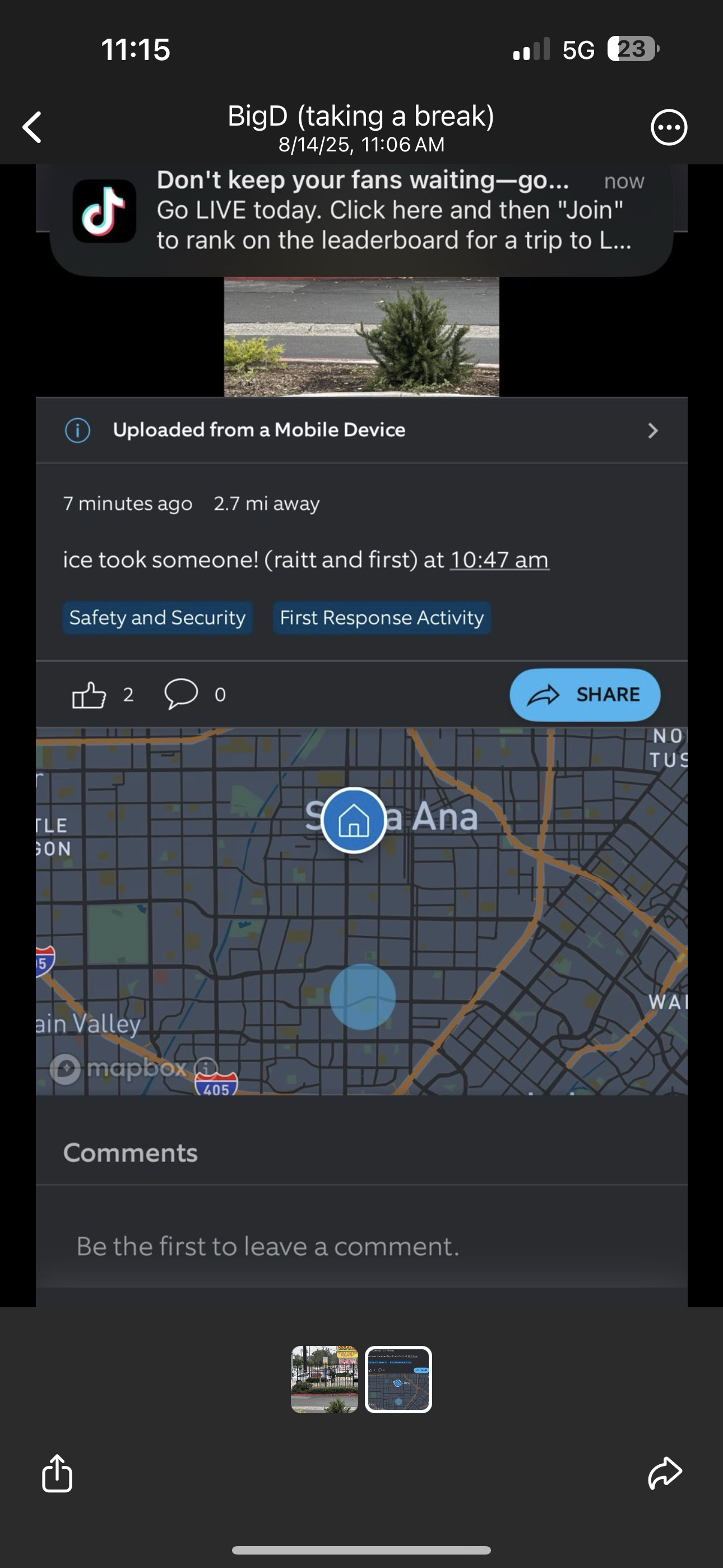Select the first photo thumbnail with the fence
Viewport: 723px width, 1568px height.
click(x=325, y=1380)
